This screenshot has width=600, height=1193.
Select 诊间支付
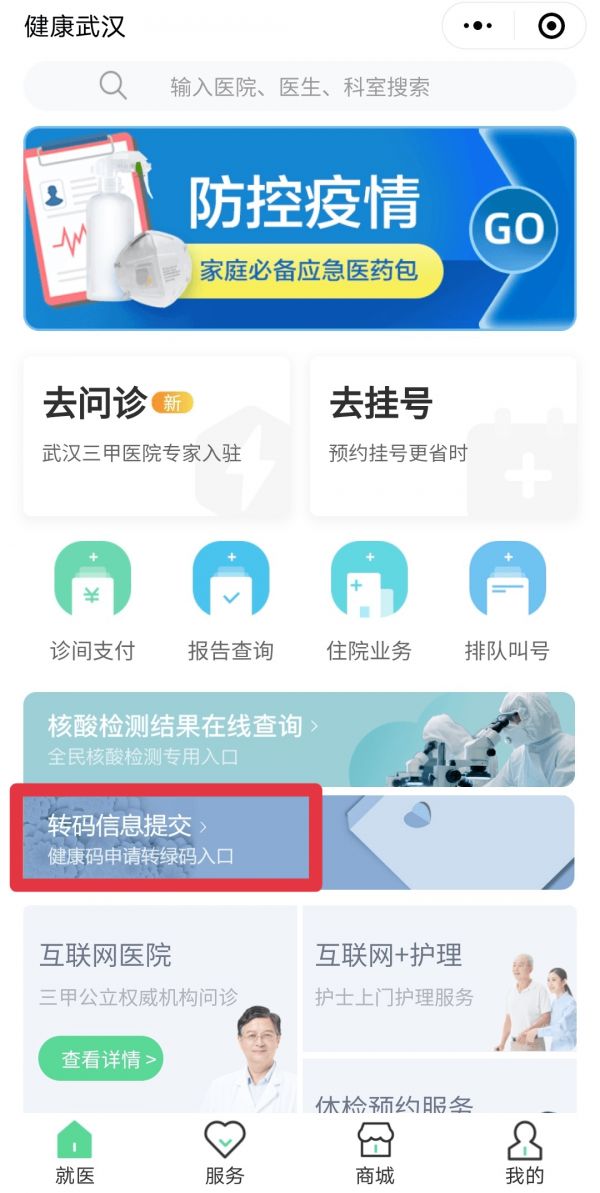pos(92,601)
